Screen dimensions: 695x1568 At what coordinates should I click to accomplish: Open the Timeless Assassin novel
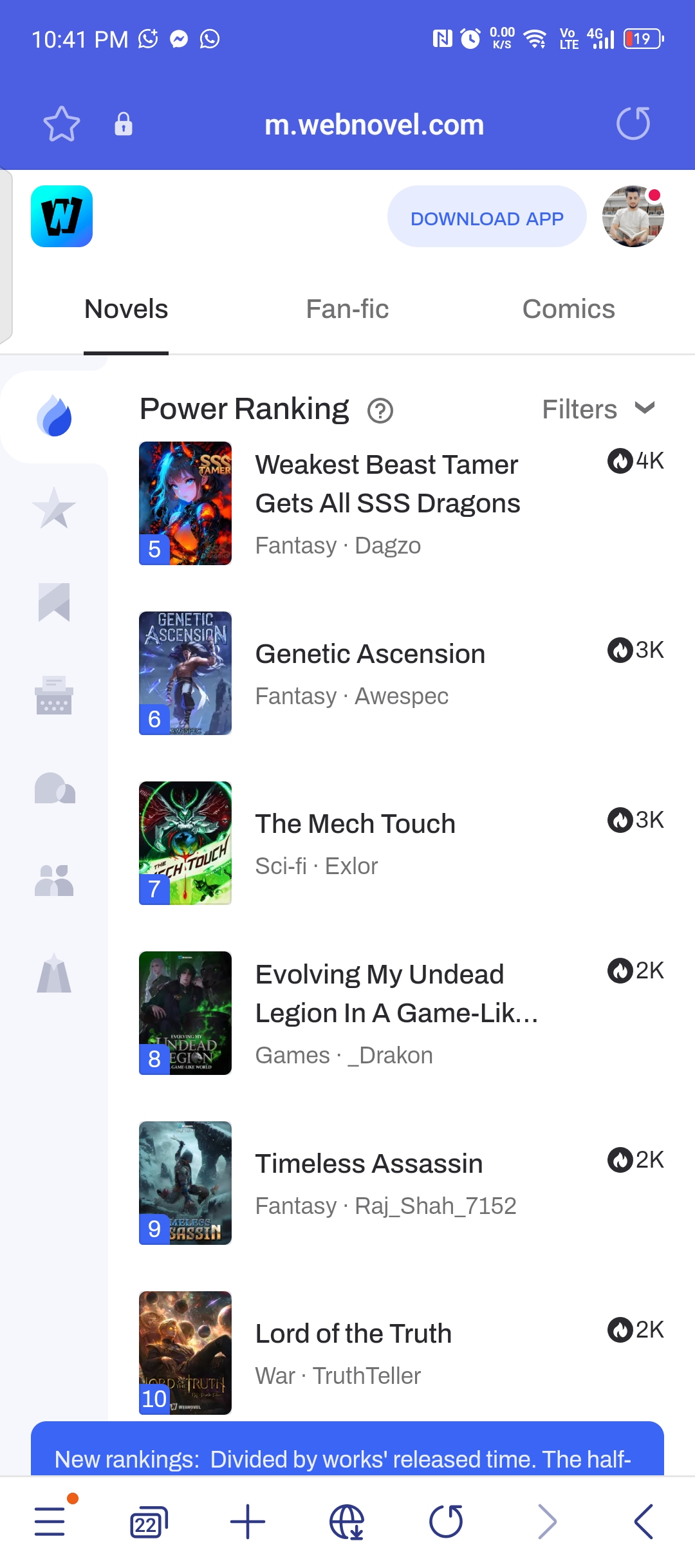coord(369,1164)
